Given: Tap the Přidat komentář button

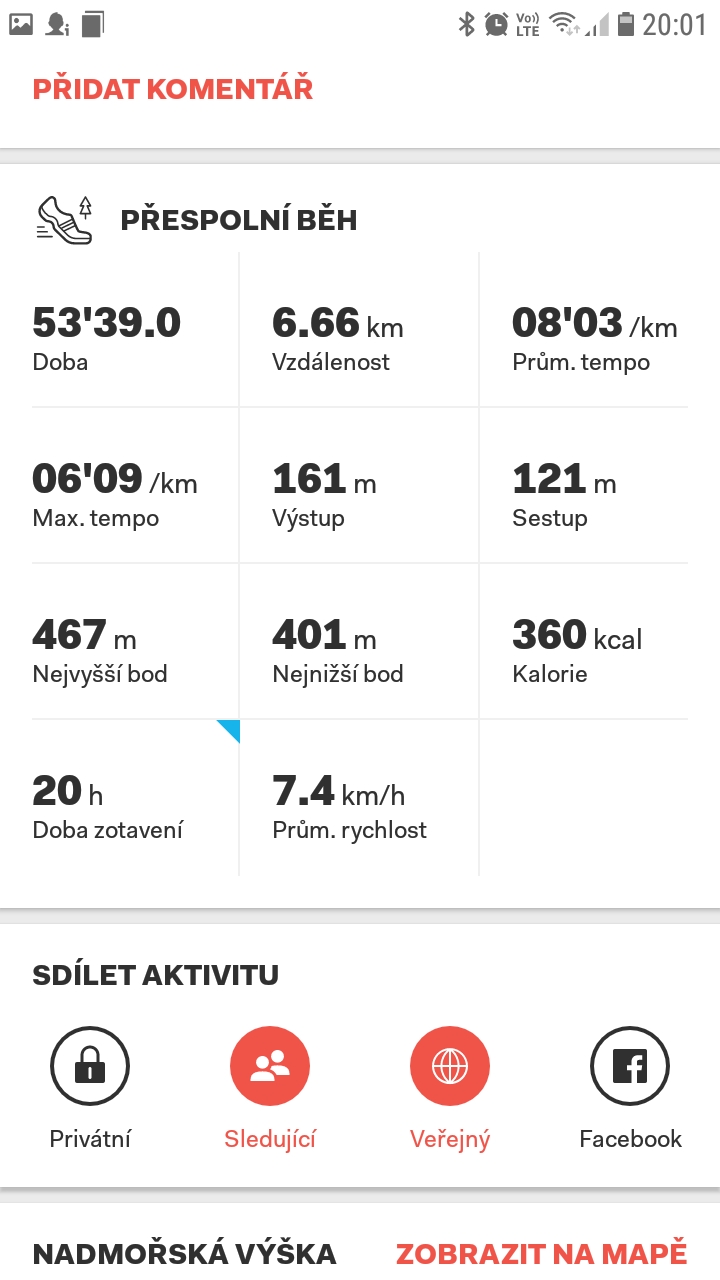Looking at the screenshot, I should tap(173, 89).
